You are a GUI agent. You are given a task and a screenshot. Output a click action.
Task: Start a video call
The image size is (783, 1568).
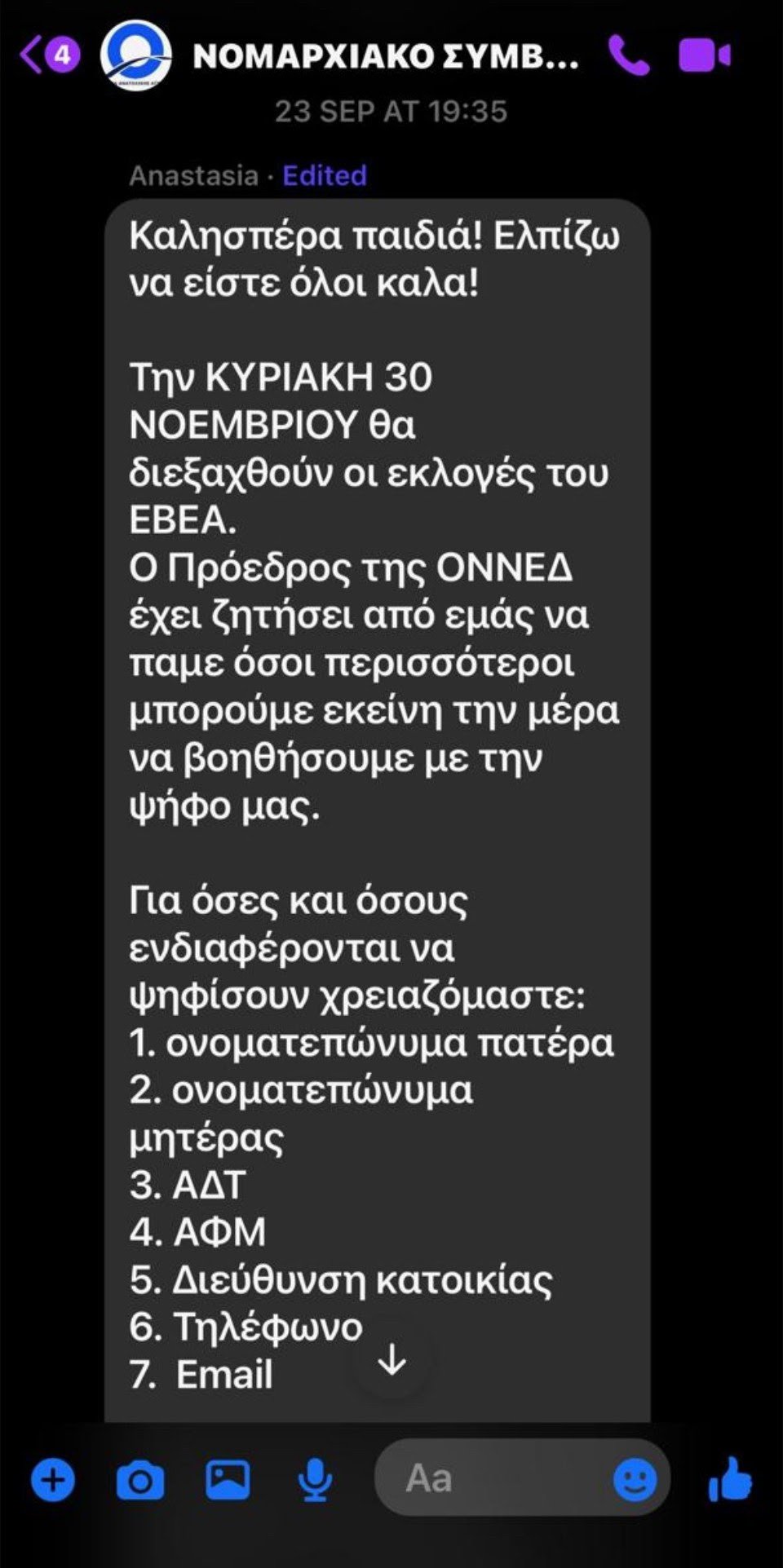tap(705, 55)
